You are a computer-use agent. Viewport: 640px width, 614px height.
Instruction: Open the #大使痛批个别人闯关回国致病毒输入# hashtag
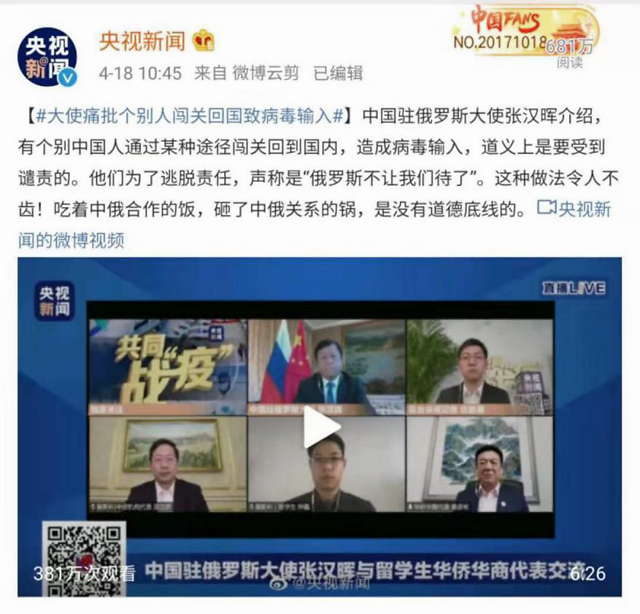[x=188, y=114]
